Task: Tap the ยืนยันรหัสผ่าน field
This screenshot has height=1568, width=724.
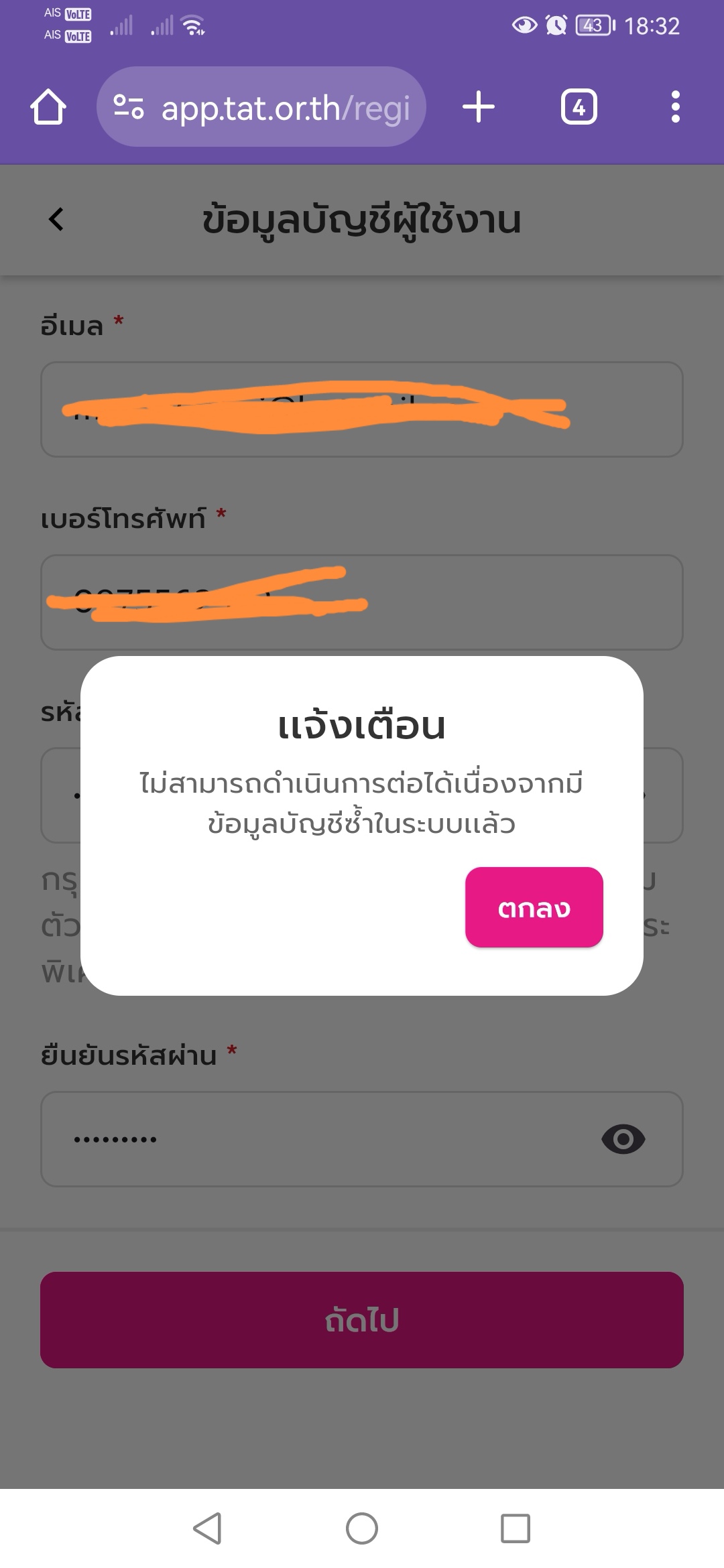Action: [x=362, y=1139]
